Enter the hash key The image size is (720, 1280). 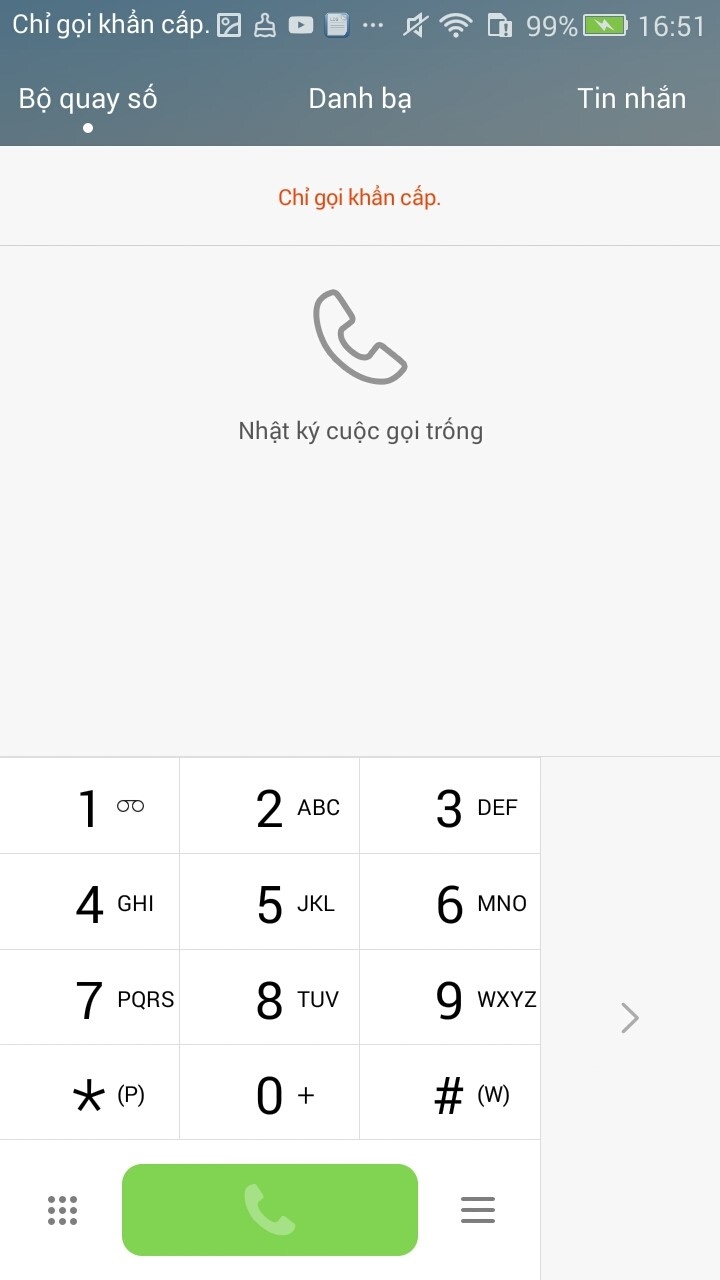pos(450,1094)
